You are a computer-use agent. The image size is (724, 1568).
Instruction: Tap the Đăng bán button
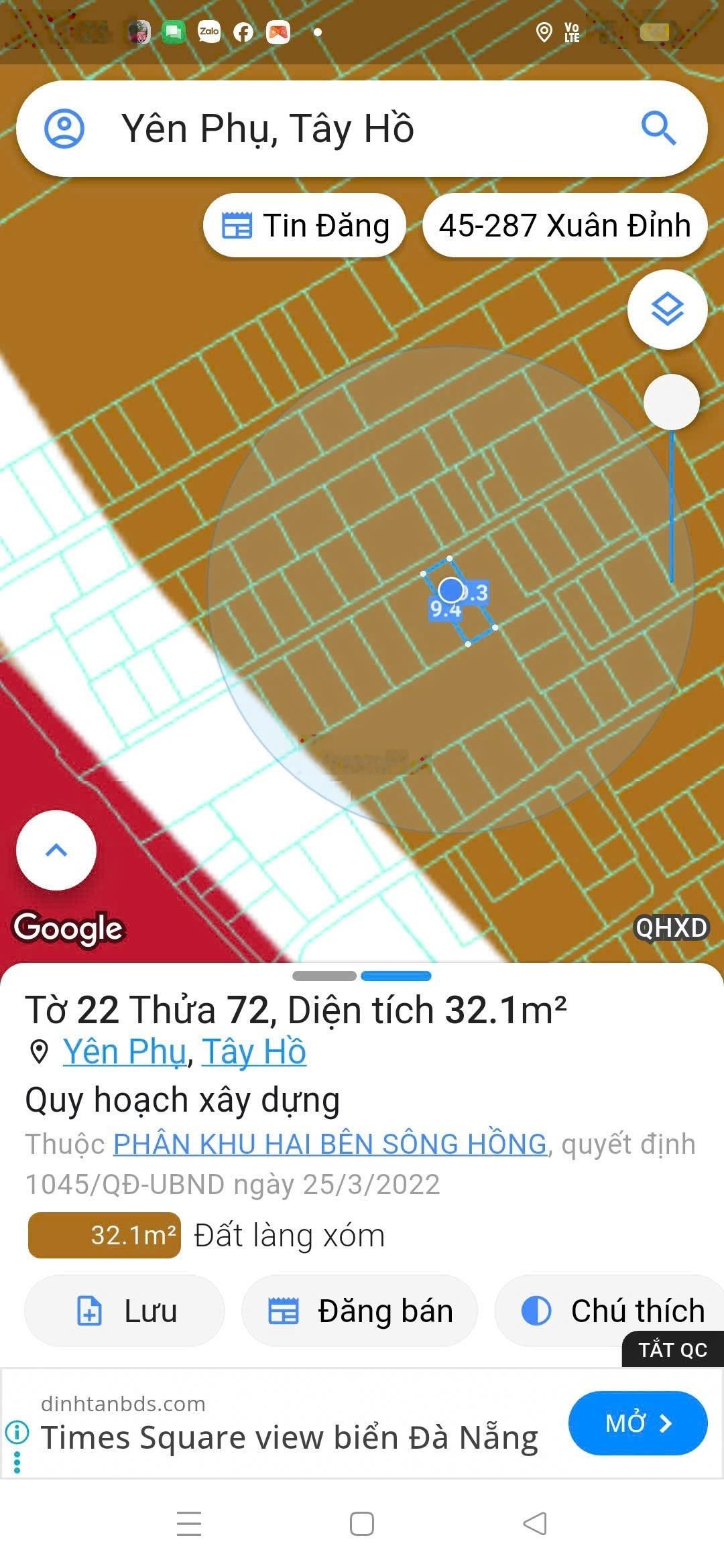point(360,1311)
